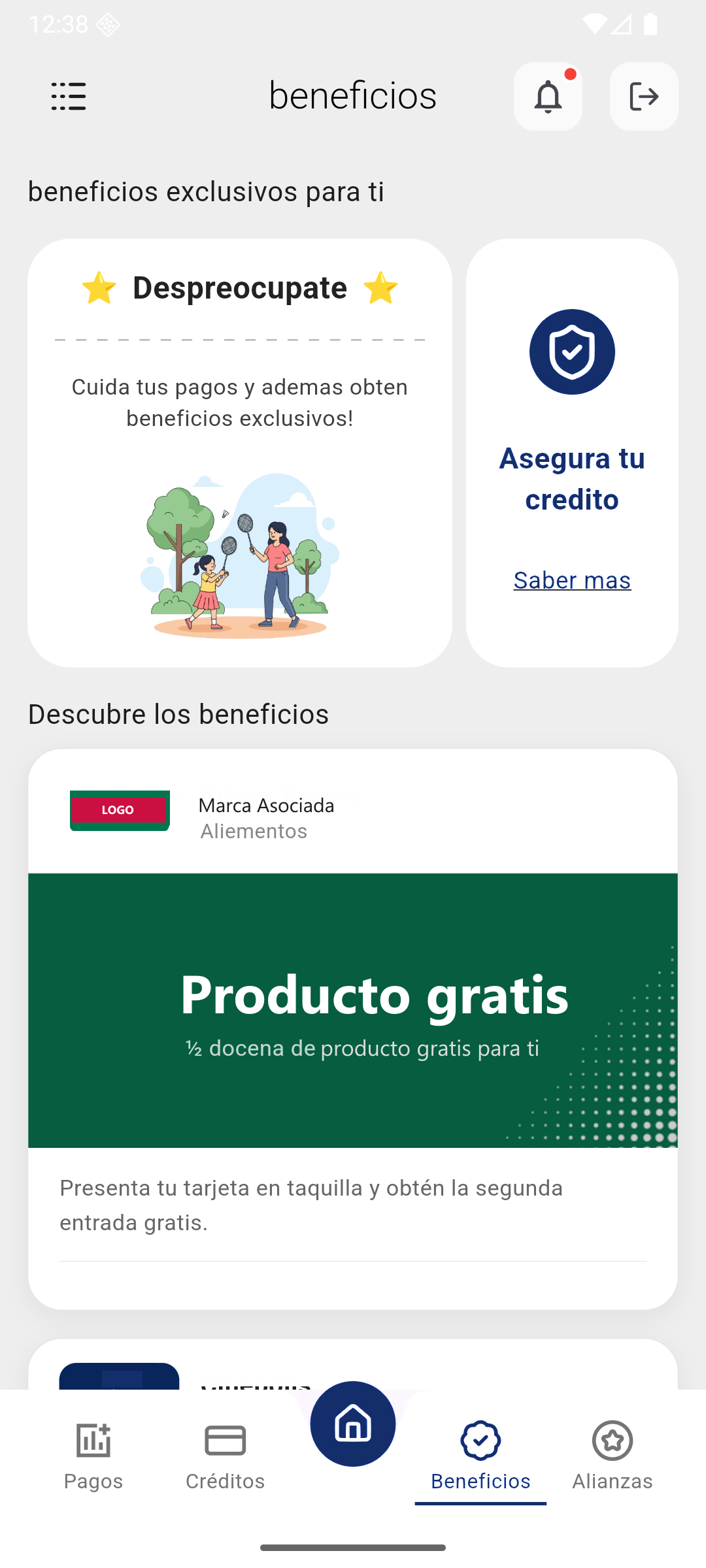Image resolution: width=706 pixels, height=1568 pixels.
Task: Tap the blue shield icon on Asegura tu credito card
Action: pos(571,352)
